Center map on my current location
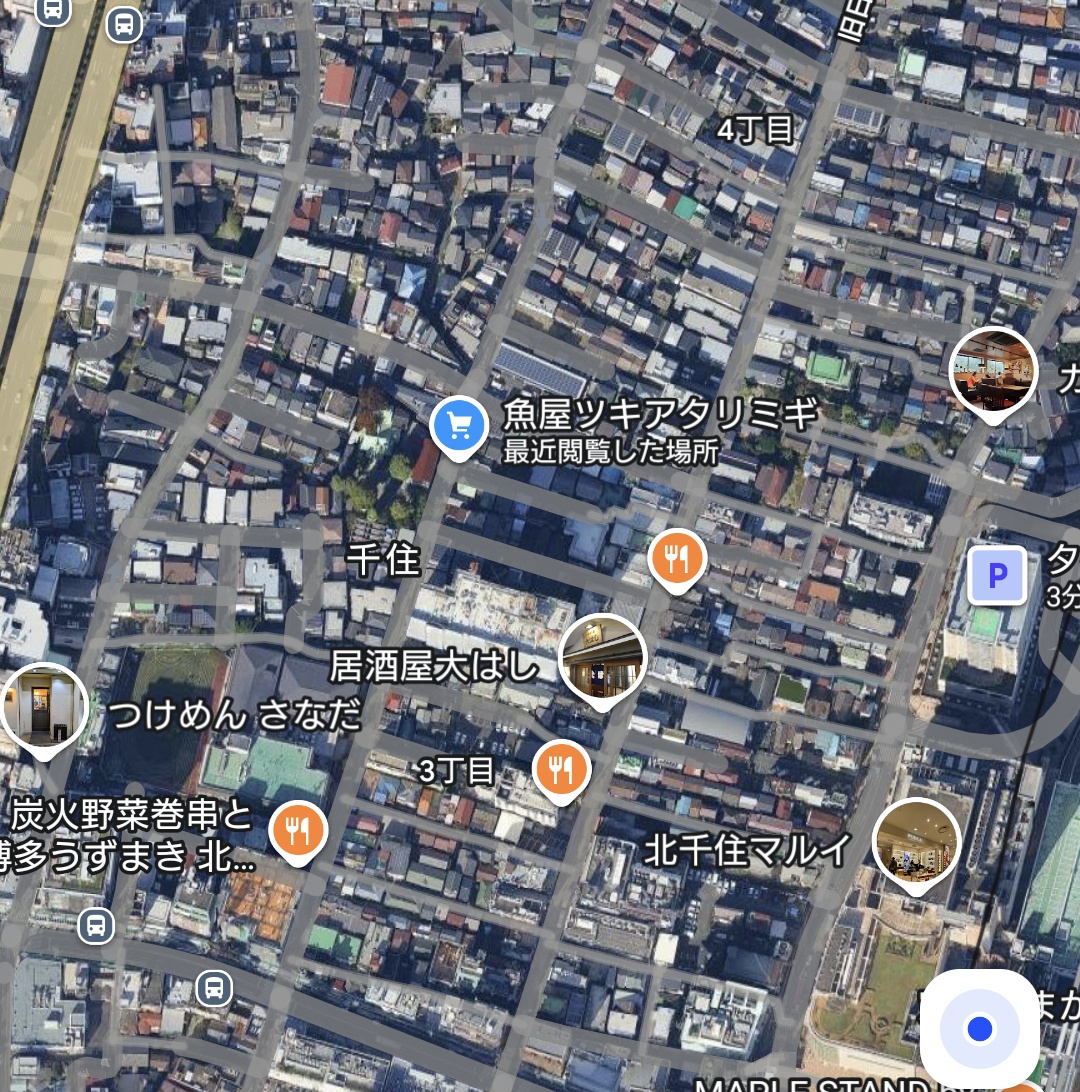Image resolution: width=1080 pixels, height=1092 pixels. point(980,1028)
